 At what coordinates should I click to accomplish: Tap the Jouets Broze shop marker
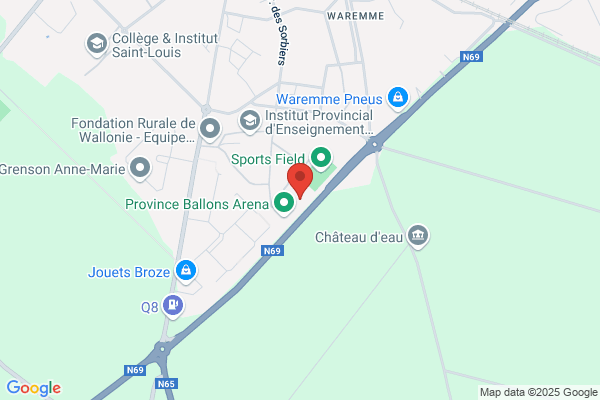click(186, 271)
